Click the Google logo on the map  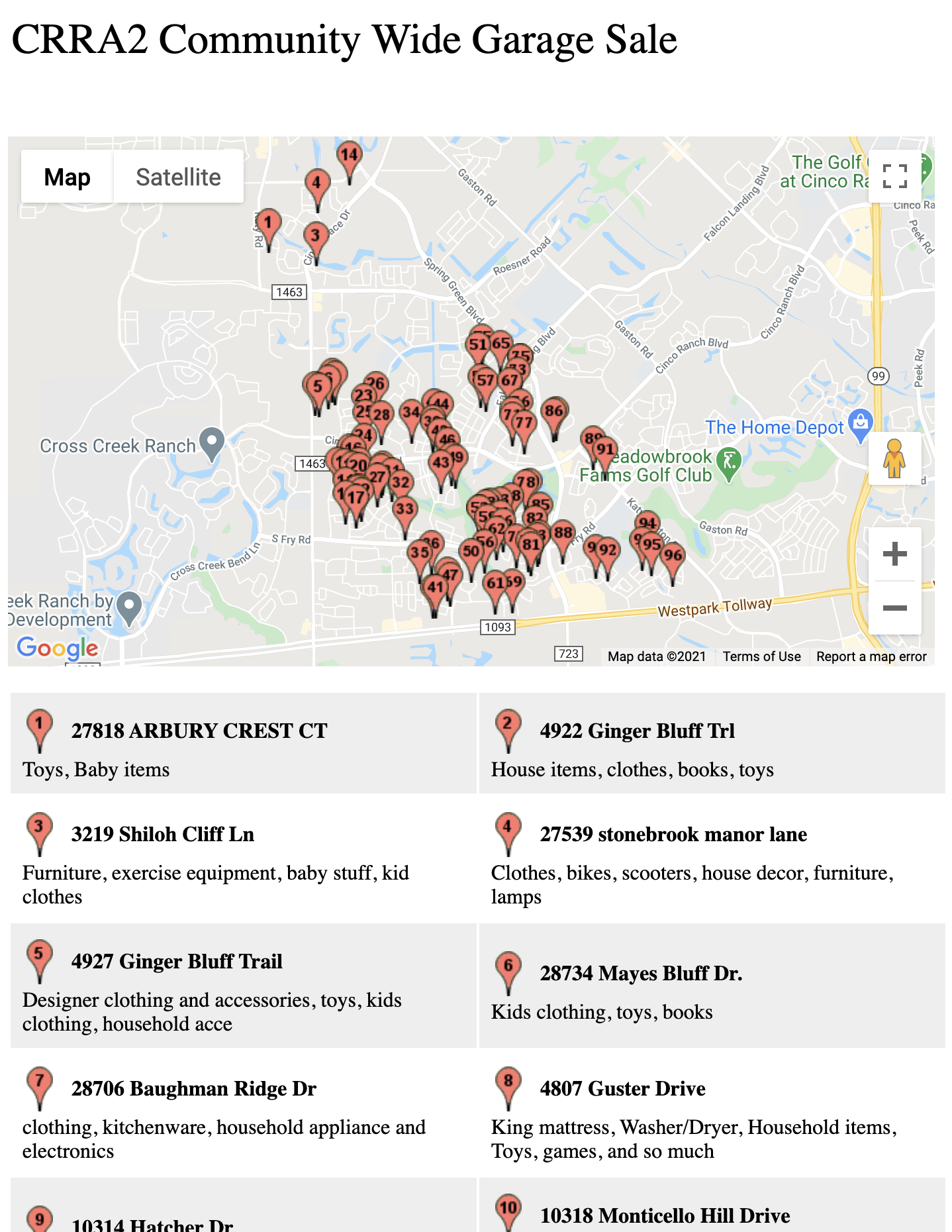59,648
